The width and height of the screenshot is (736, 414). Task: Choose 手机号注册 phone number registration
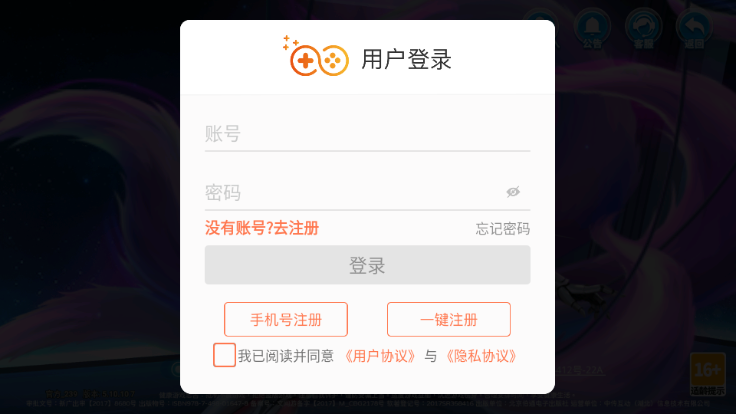pos(286,320)
